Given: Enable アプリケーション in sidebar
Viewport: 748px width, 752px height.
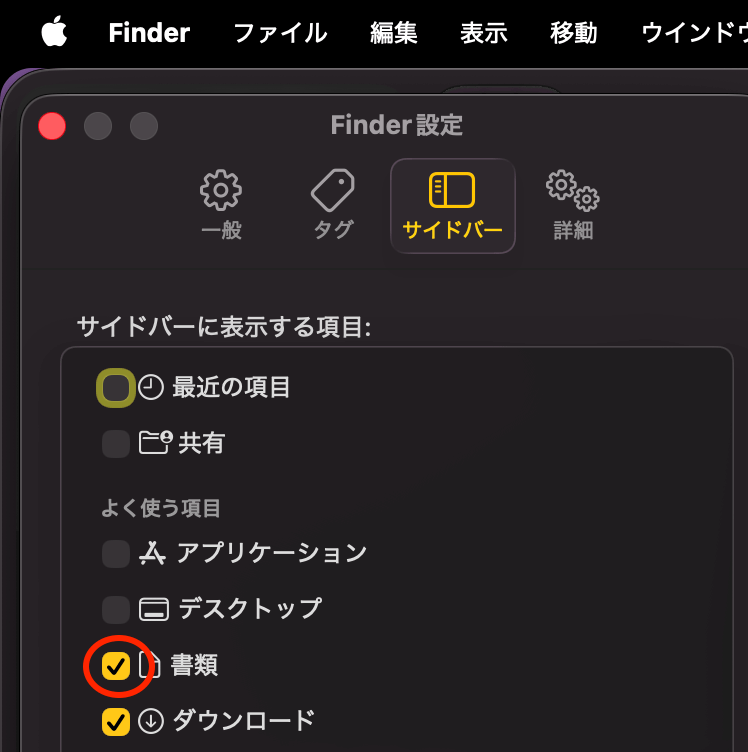Looking at the screenshot, I should point(116,553).
